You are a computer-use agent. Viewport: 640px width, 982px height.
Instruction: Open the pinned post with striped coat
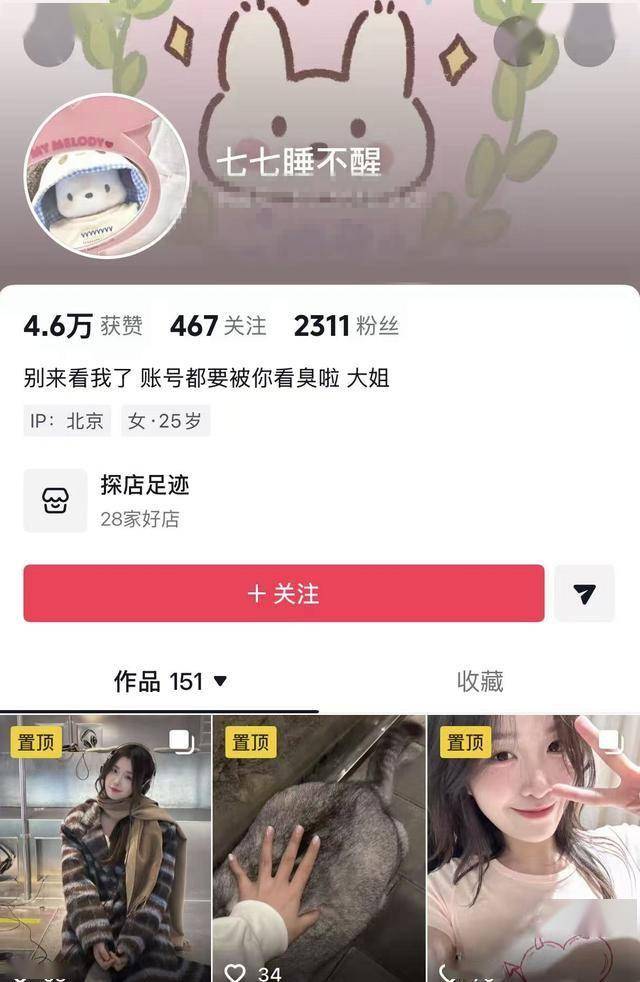point(105,850)
